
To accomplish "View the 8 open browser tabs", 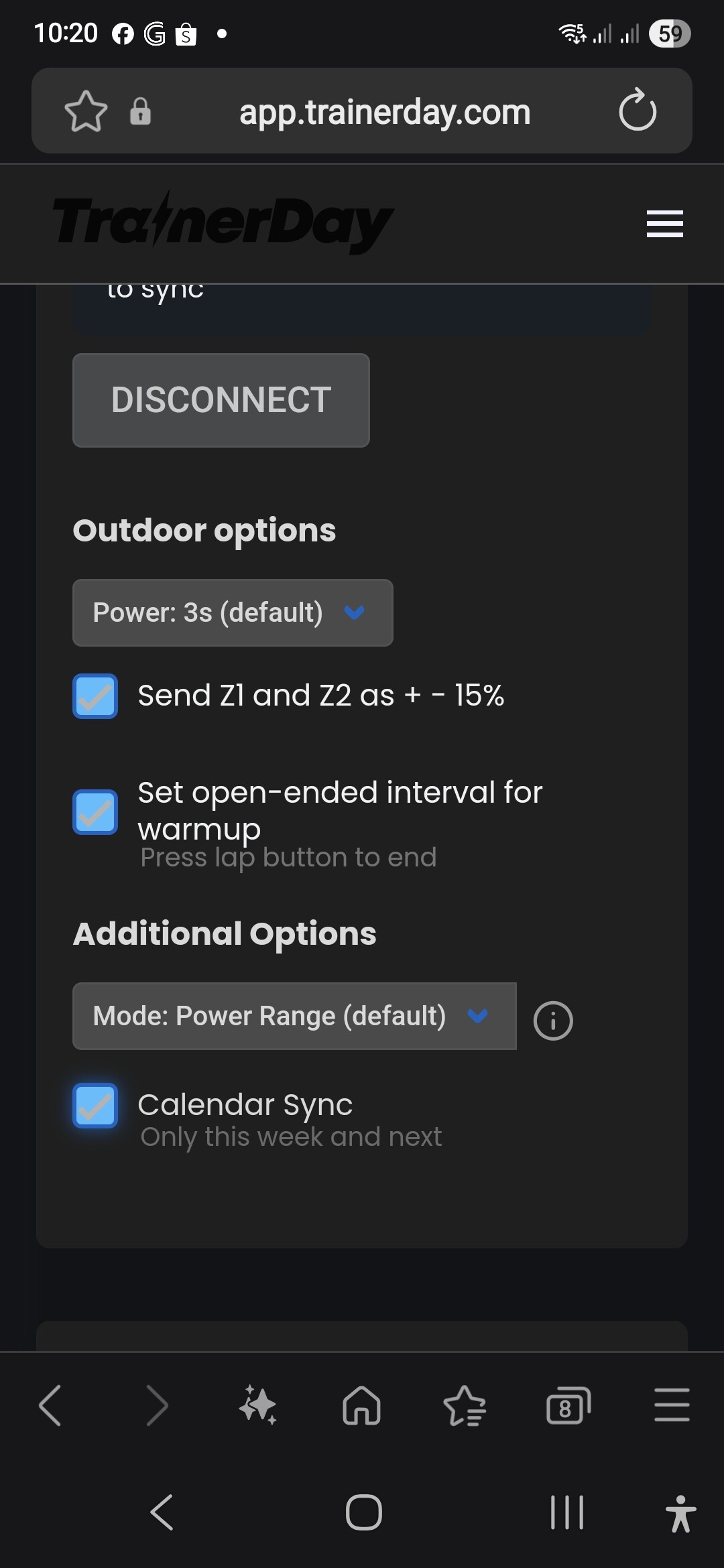I will tap(568, 1405).
